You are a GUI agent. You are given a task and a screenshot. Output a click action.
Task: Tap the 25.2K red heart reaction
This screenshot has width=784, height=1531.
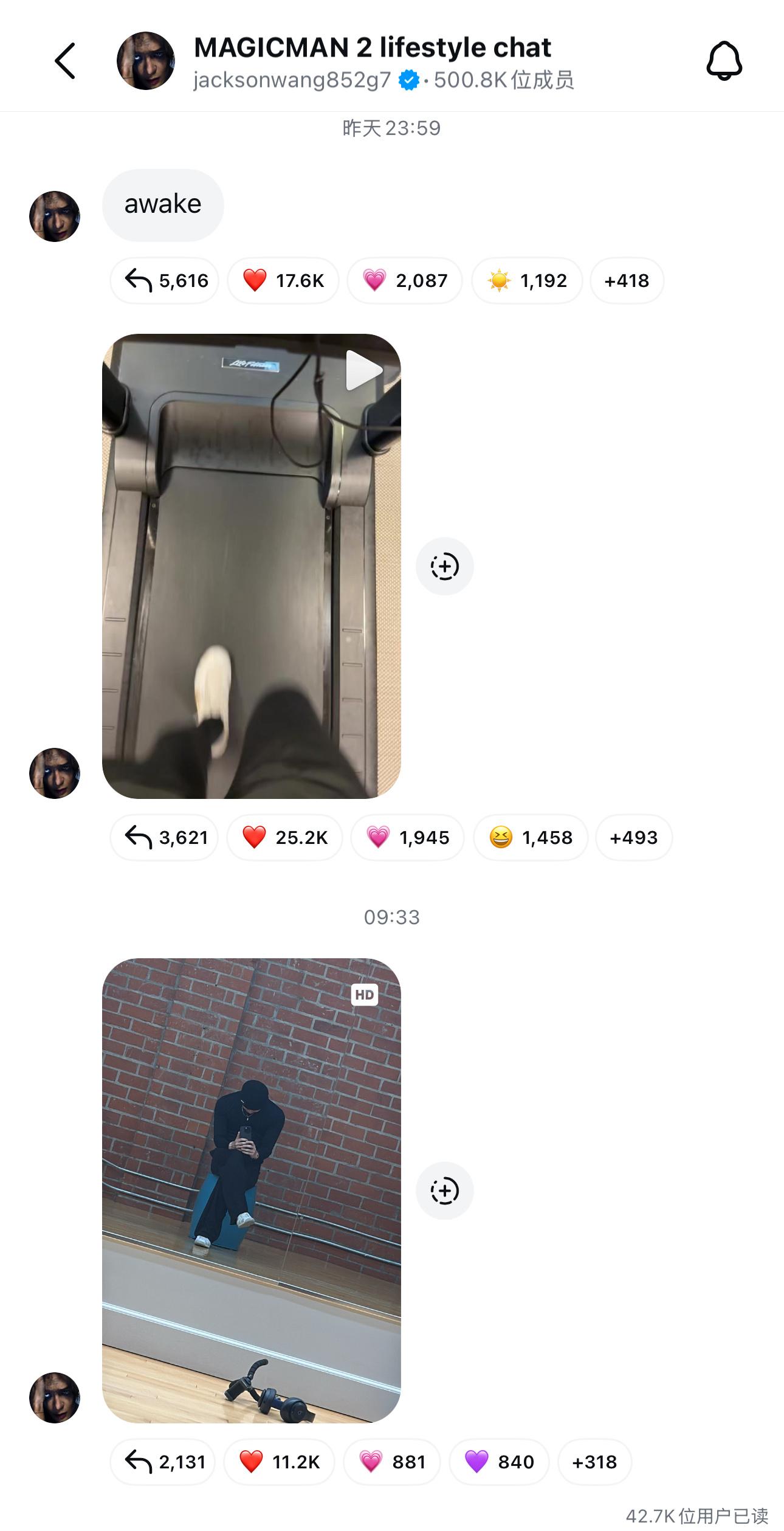(x=284, y=837)
